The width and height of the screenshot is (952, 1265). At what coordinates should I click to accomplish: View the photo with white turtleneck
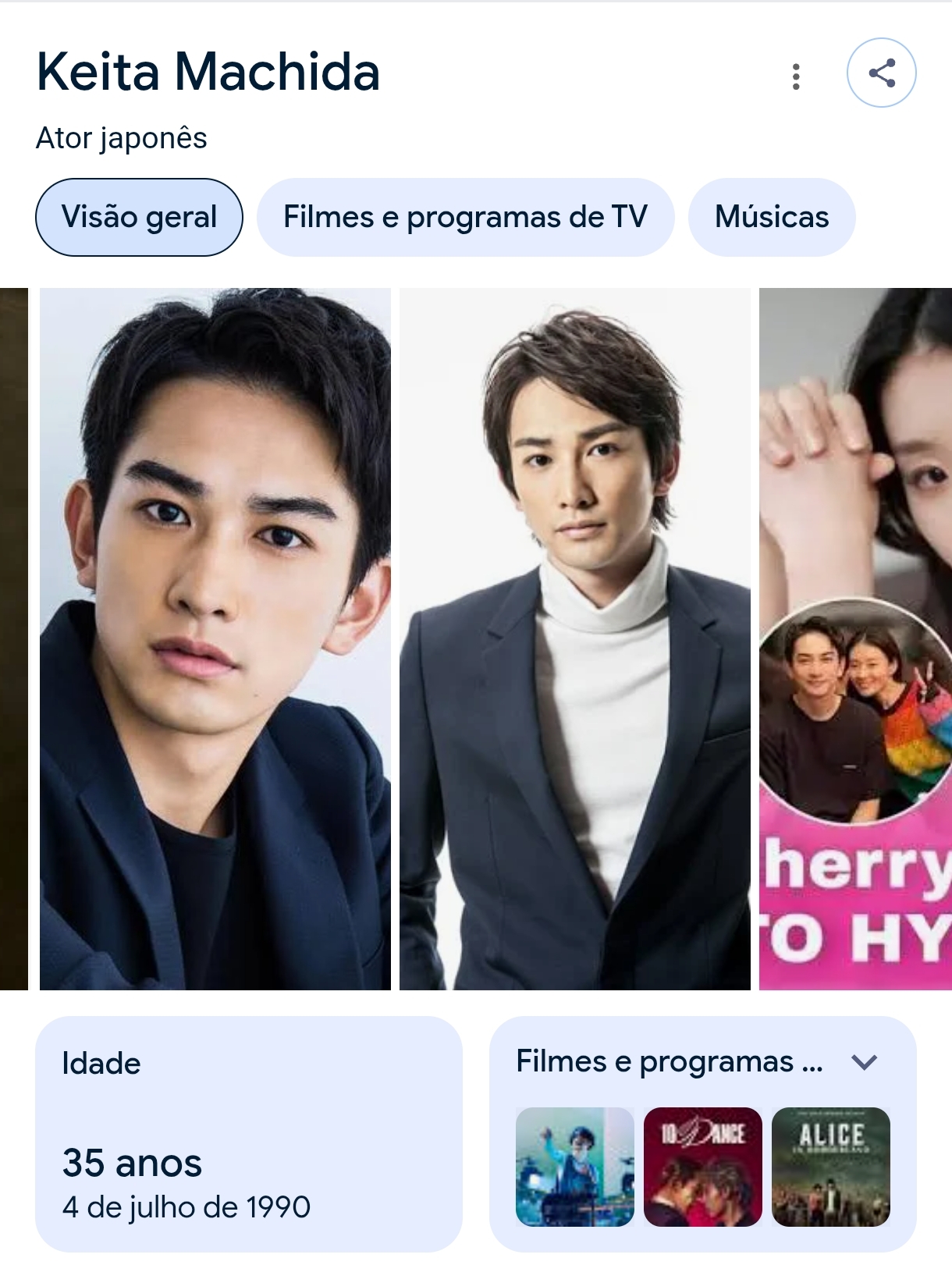(x=574, y=638)
